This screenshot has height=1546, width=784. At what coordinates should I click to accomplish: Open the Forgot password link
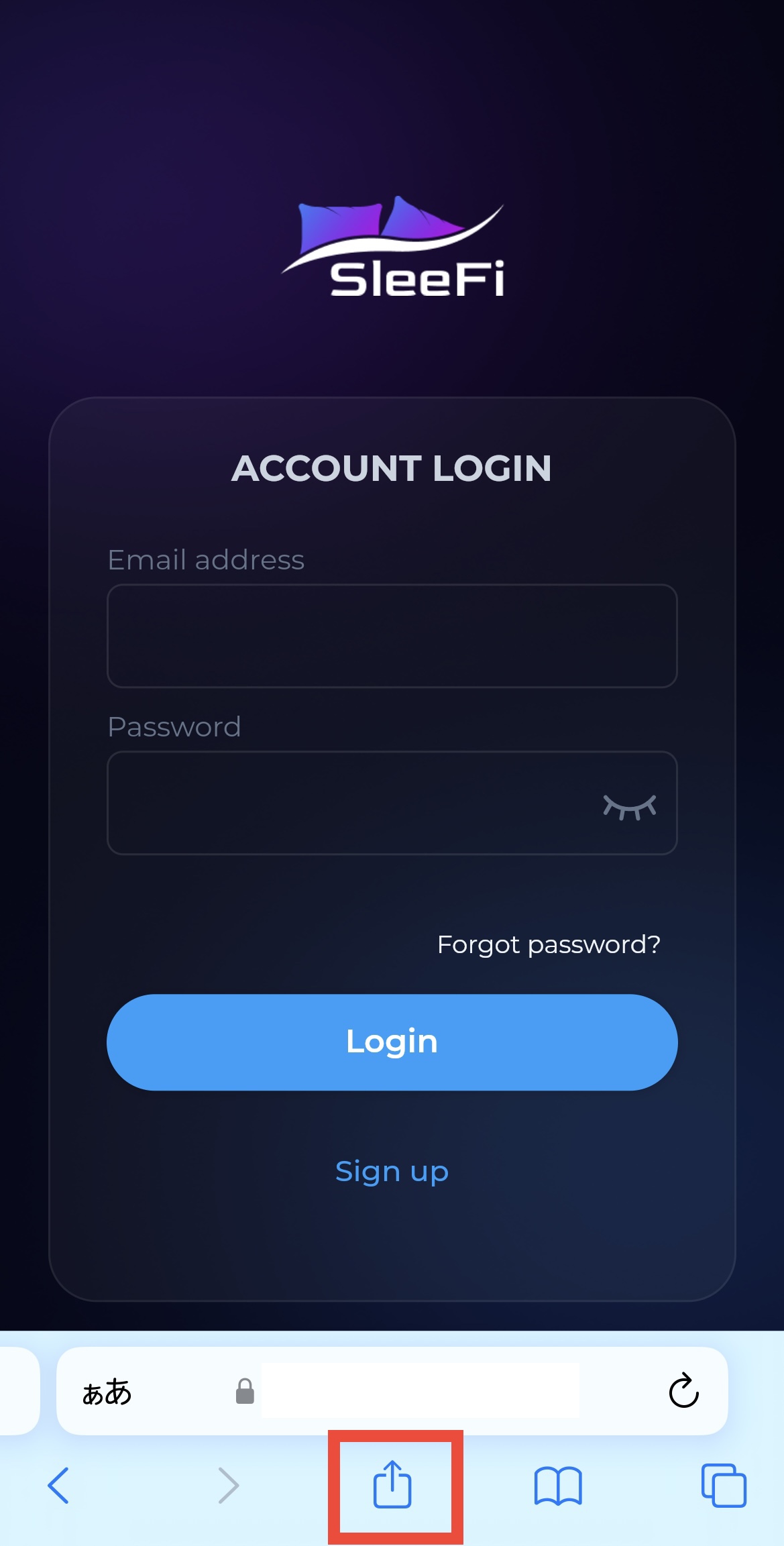click(x=548, y=944)
